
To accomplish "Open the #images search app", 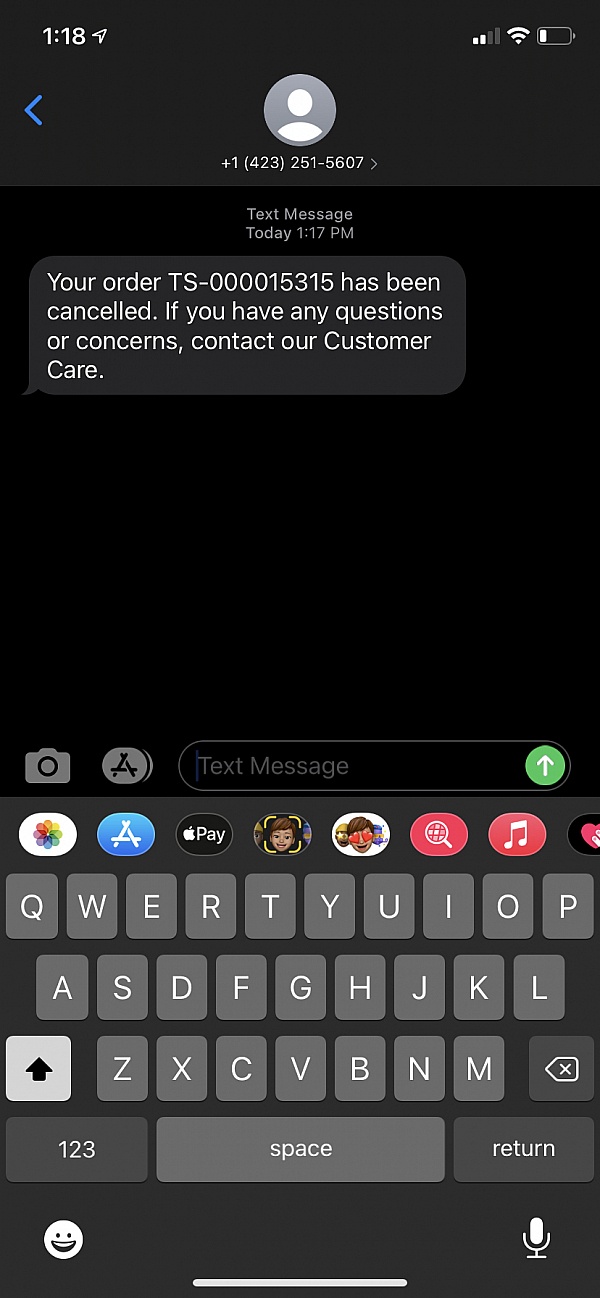I will coord(438,834).
